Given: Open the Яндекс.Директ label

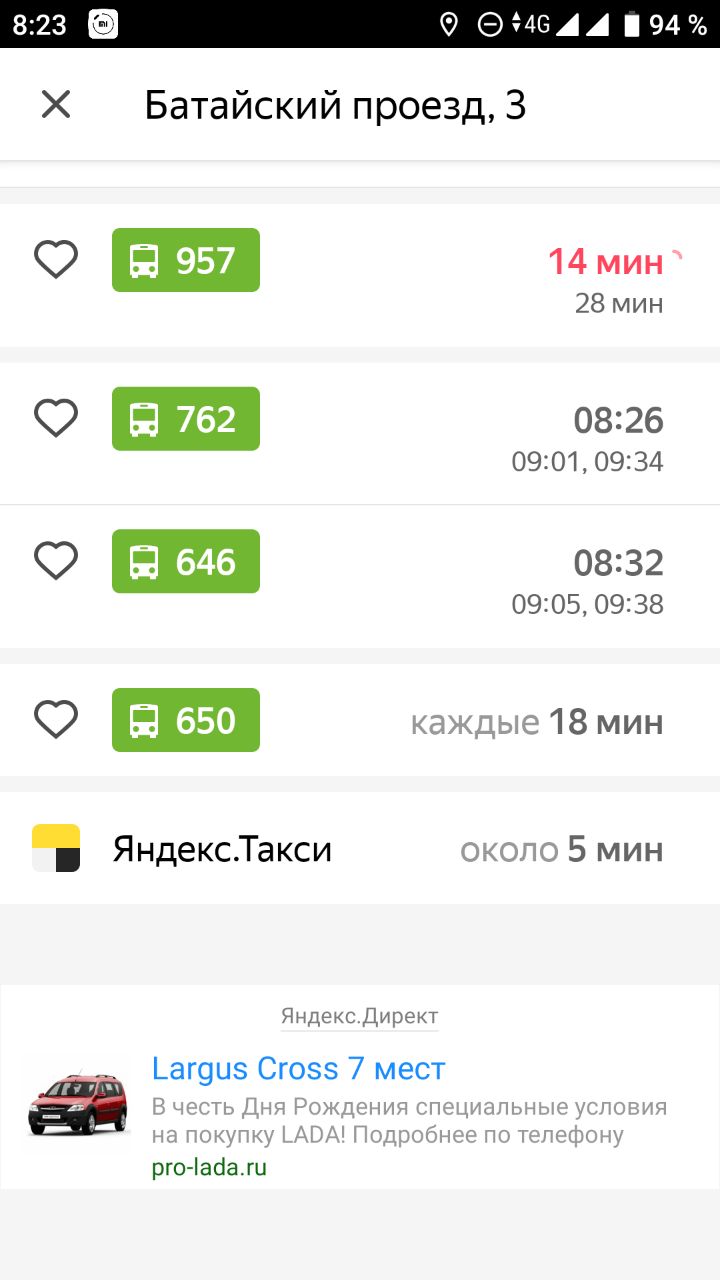Looking at the screenshot, I should [x=359, y=1016].
